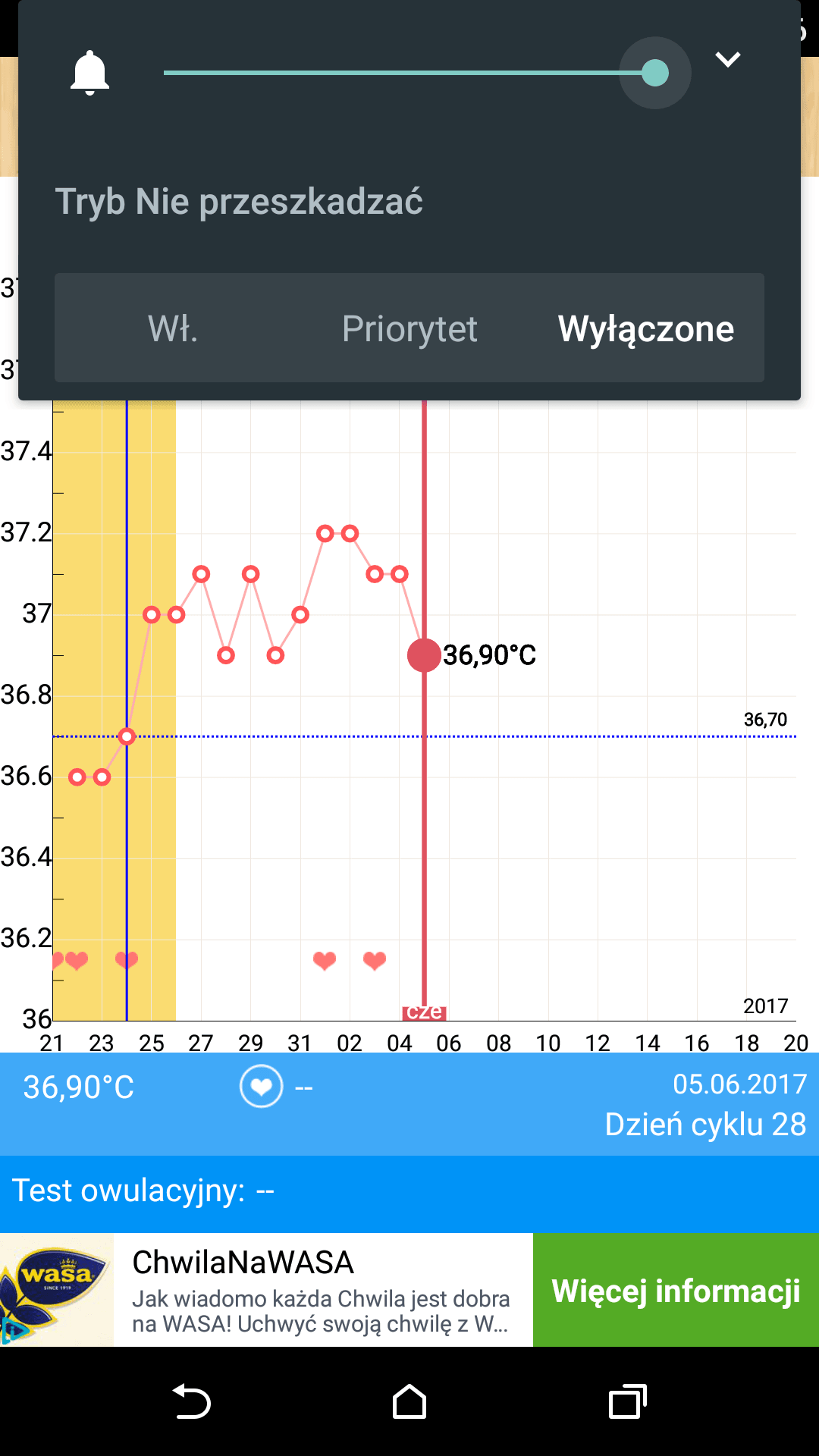
Task: Open the ChwilaNaWASA ad banner
Action: tap(318, 1290)
